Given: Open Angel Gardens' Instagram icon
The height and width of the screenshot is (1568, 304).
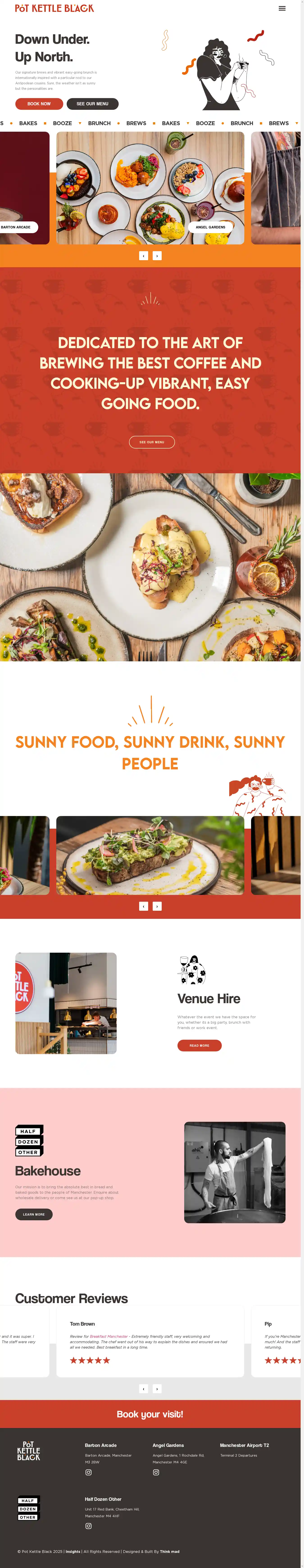Looking at the screenshot, I should click(156, 1472).
